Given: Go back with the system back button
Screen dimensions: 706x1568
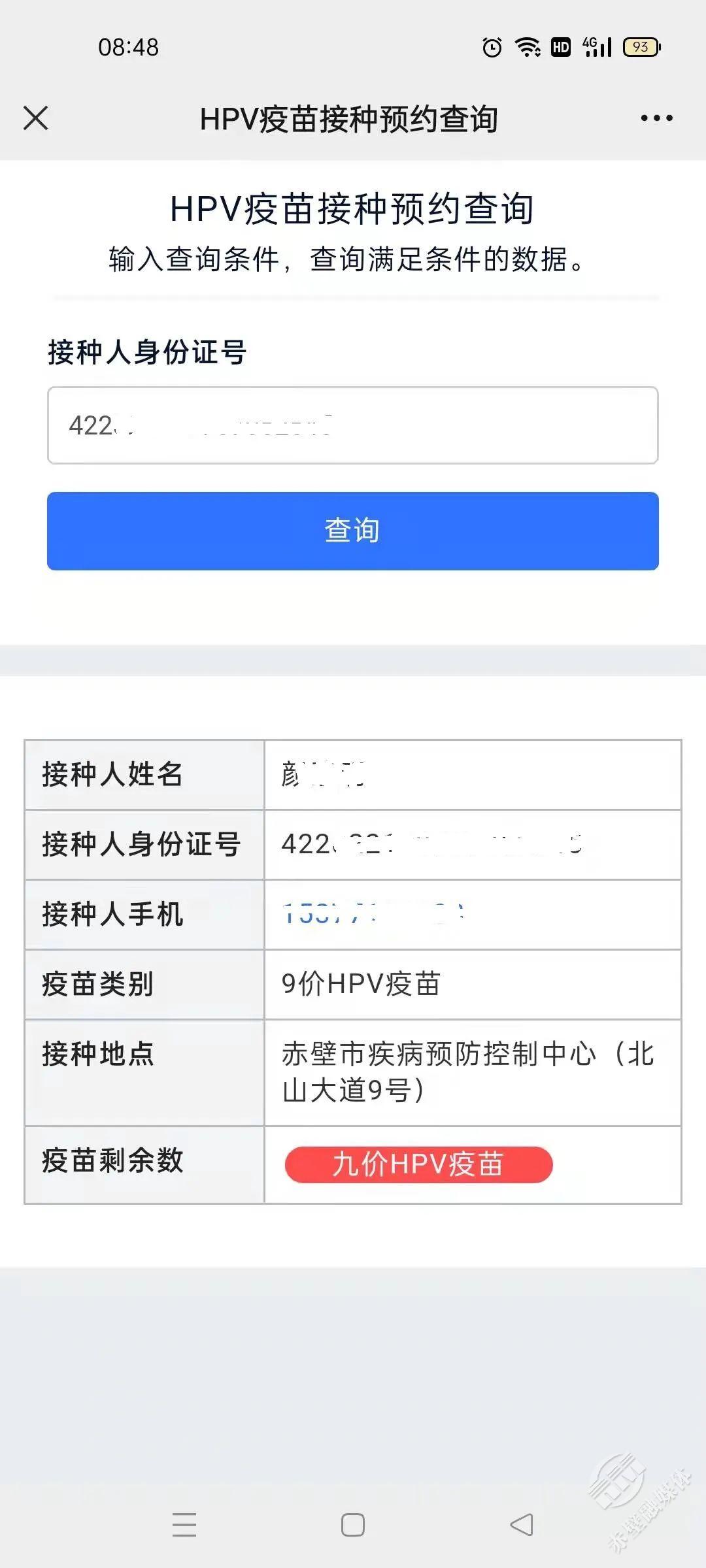Looking at the screenshot, I should [521, 1525].
